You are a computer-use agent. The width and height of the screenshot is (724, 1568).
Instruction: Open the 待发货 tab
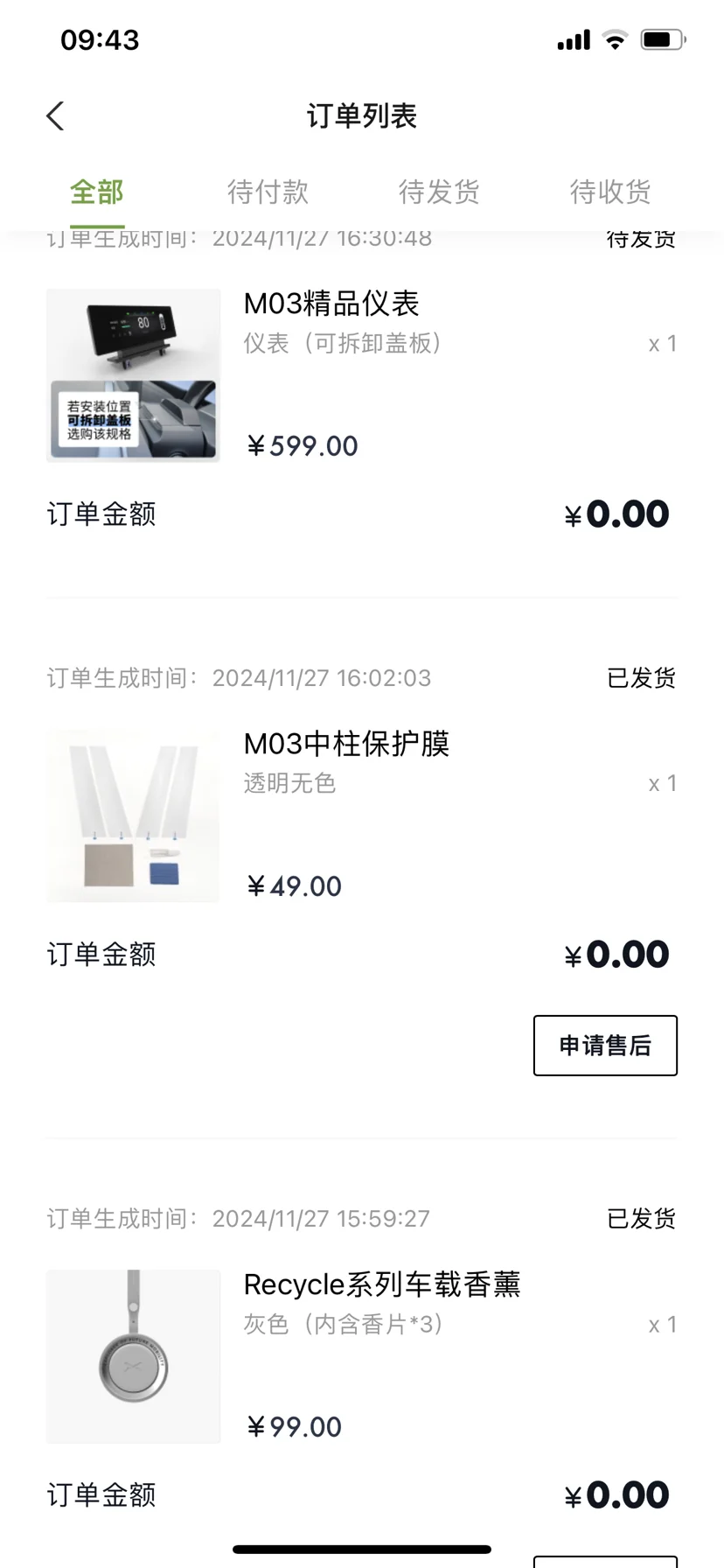pos(439,192)
